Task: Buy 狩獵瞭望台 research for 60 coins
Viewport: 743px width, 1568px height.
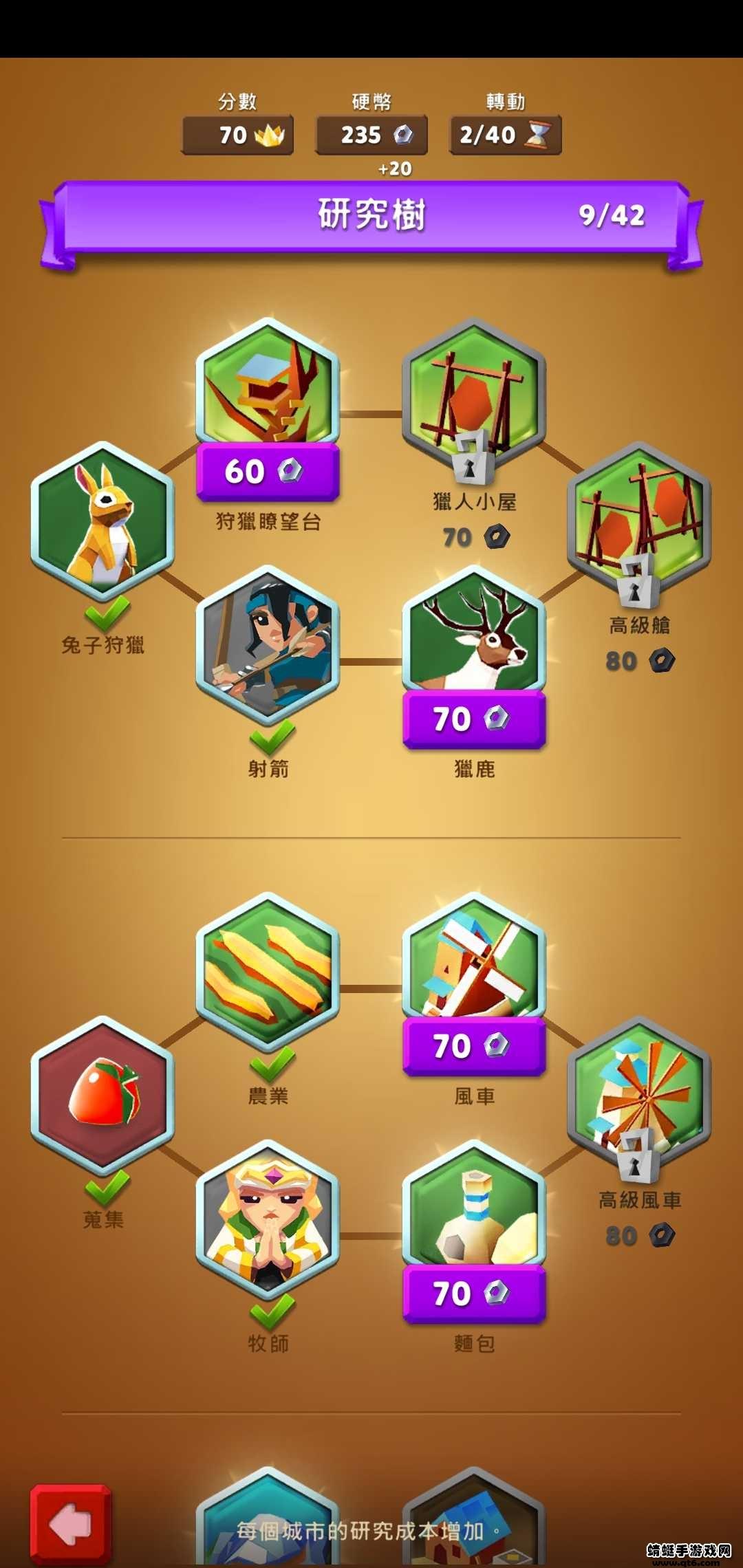Action: click(x=268, y=471)
